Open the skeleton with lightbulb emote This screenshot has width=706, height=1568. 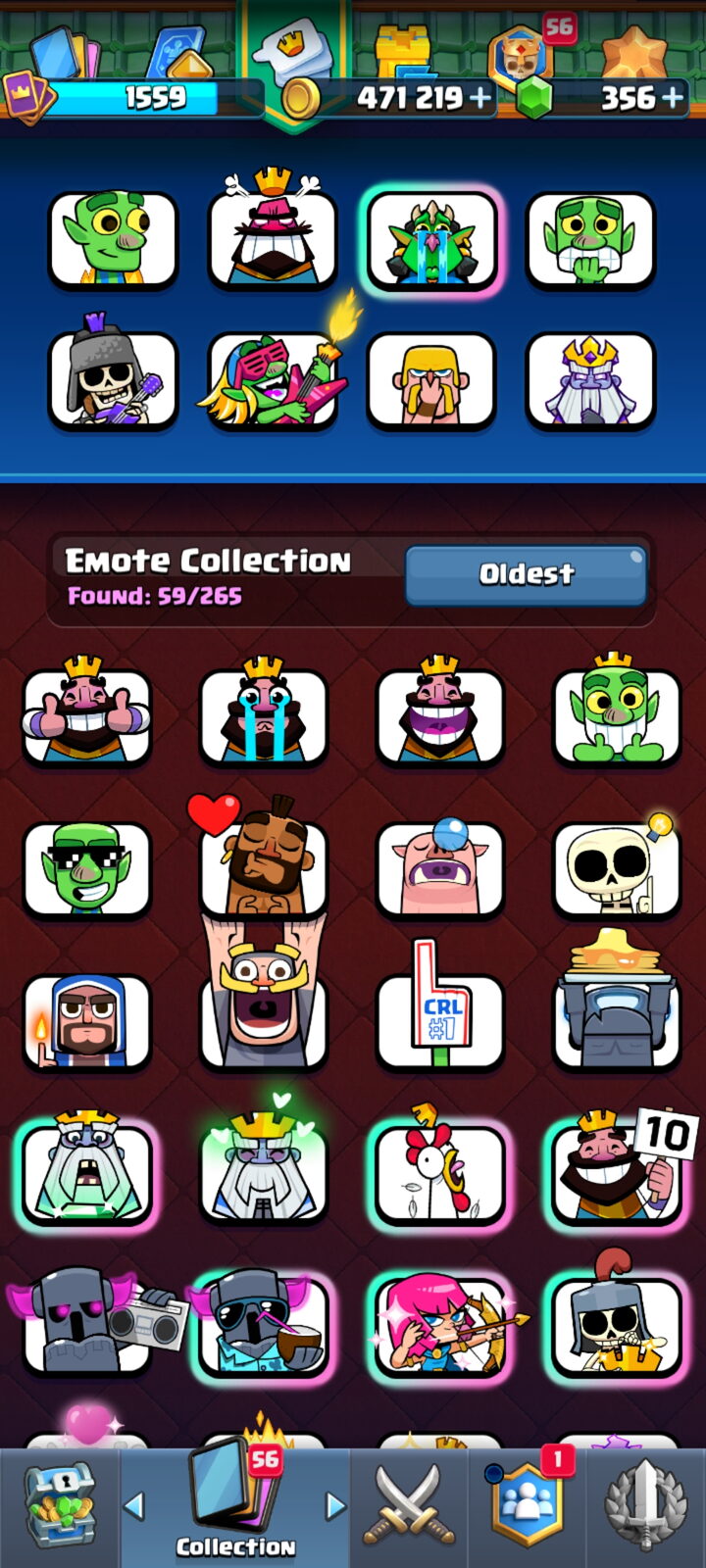click(618, 864)
